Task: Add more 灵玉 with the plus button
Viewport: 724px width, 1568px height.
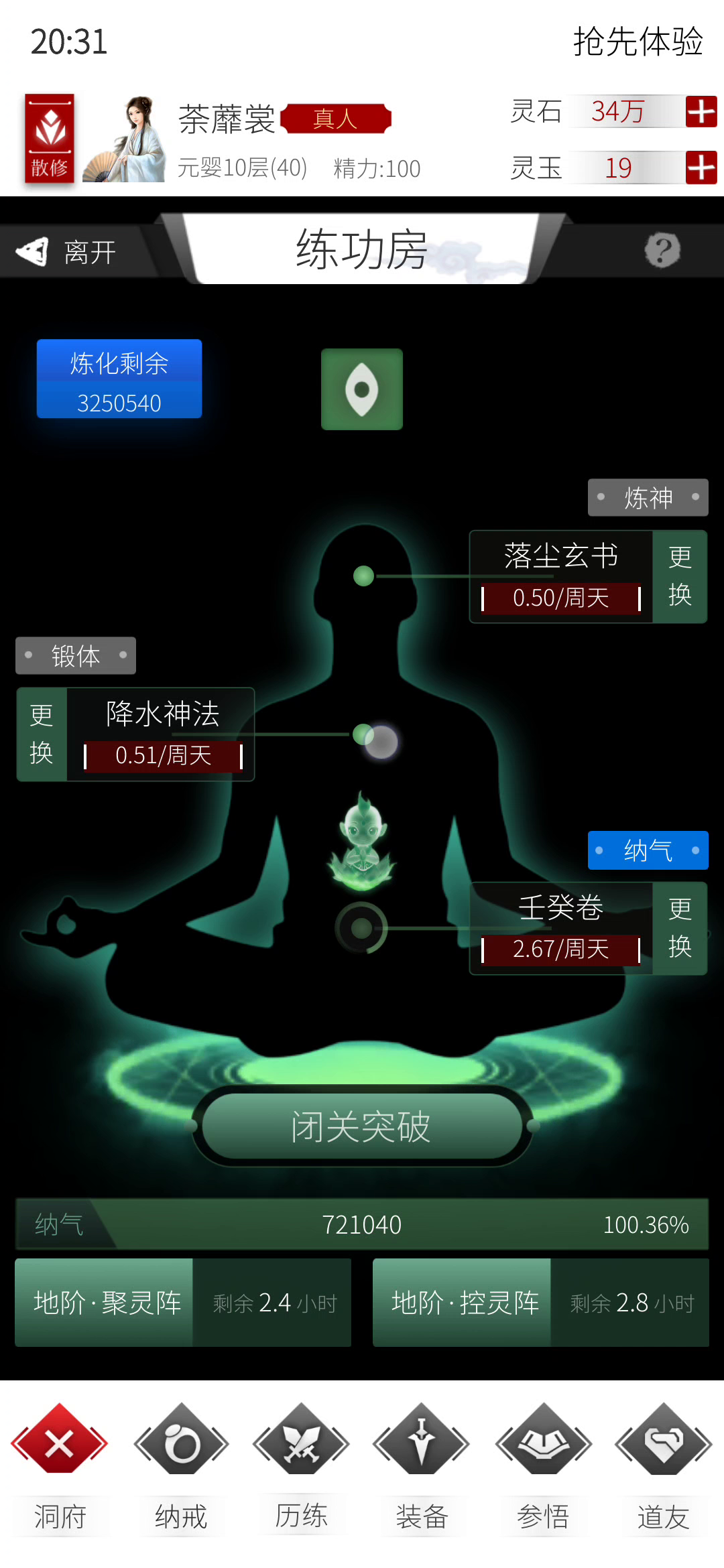Action: coord(701,168)
